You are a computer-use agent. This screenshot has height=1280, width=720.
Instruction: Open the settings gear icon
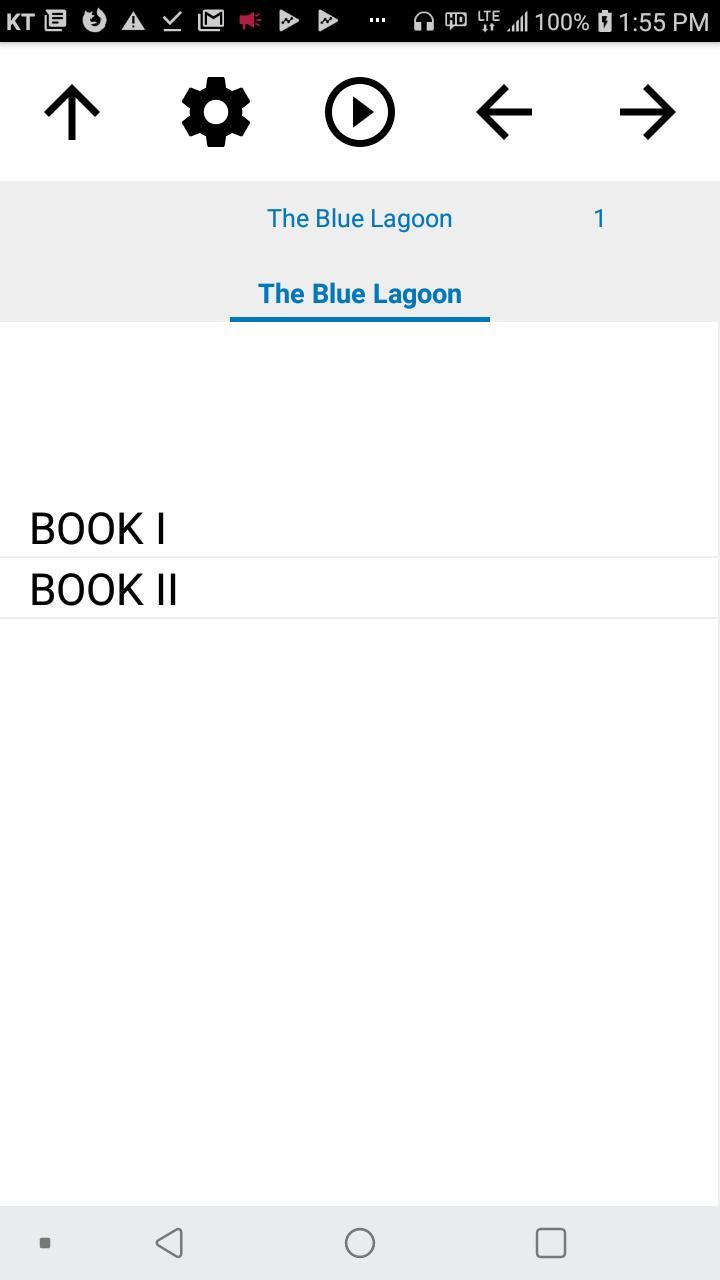(215, 111)
